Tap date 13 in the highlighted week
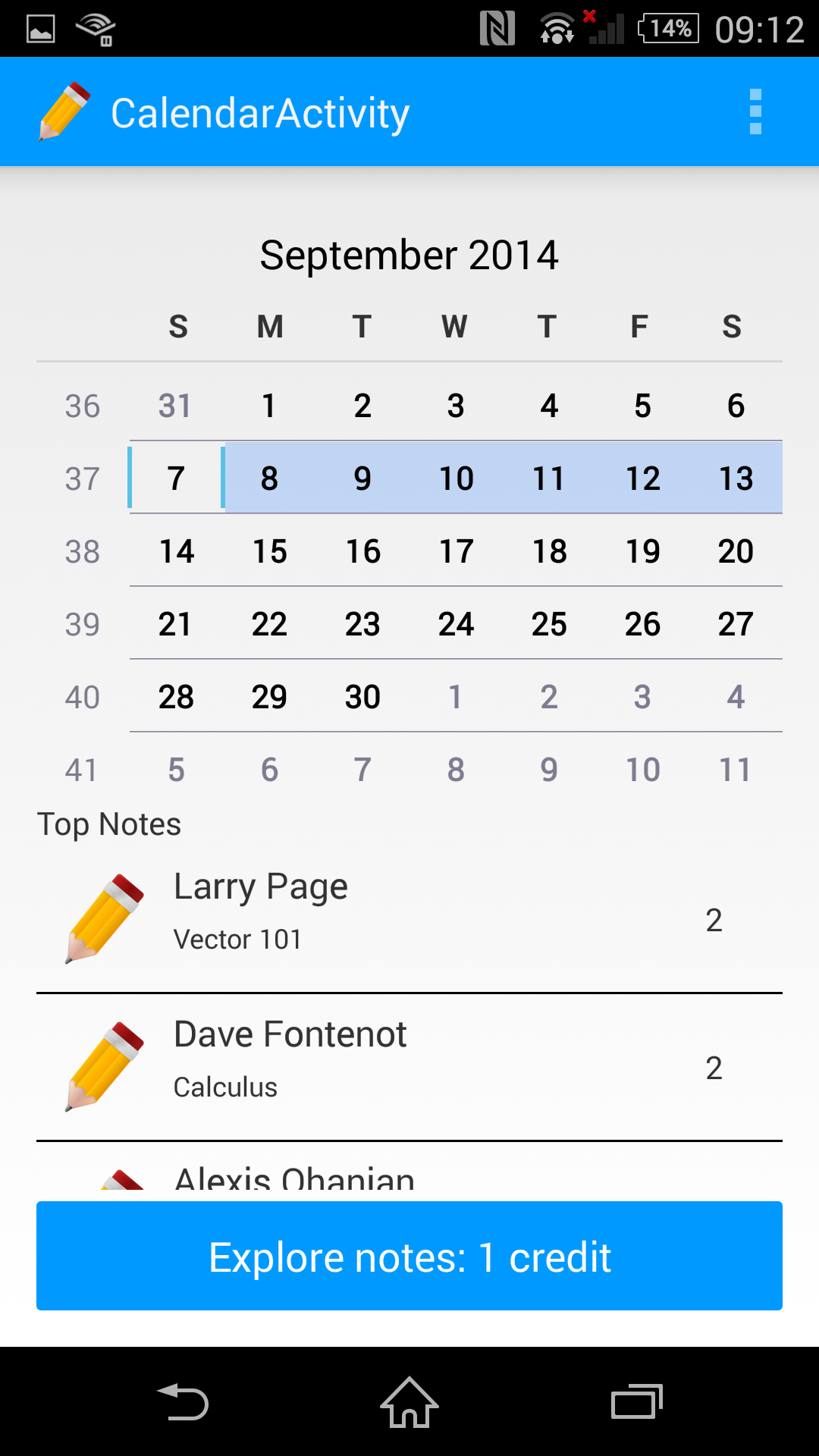 pyautogui.click(x=736, y=479)
